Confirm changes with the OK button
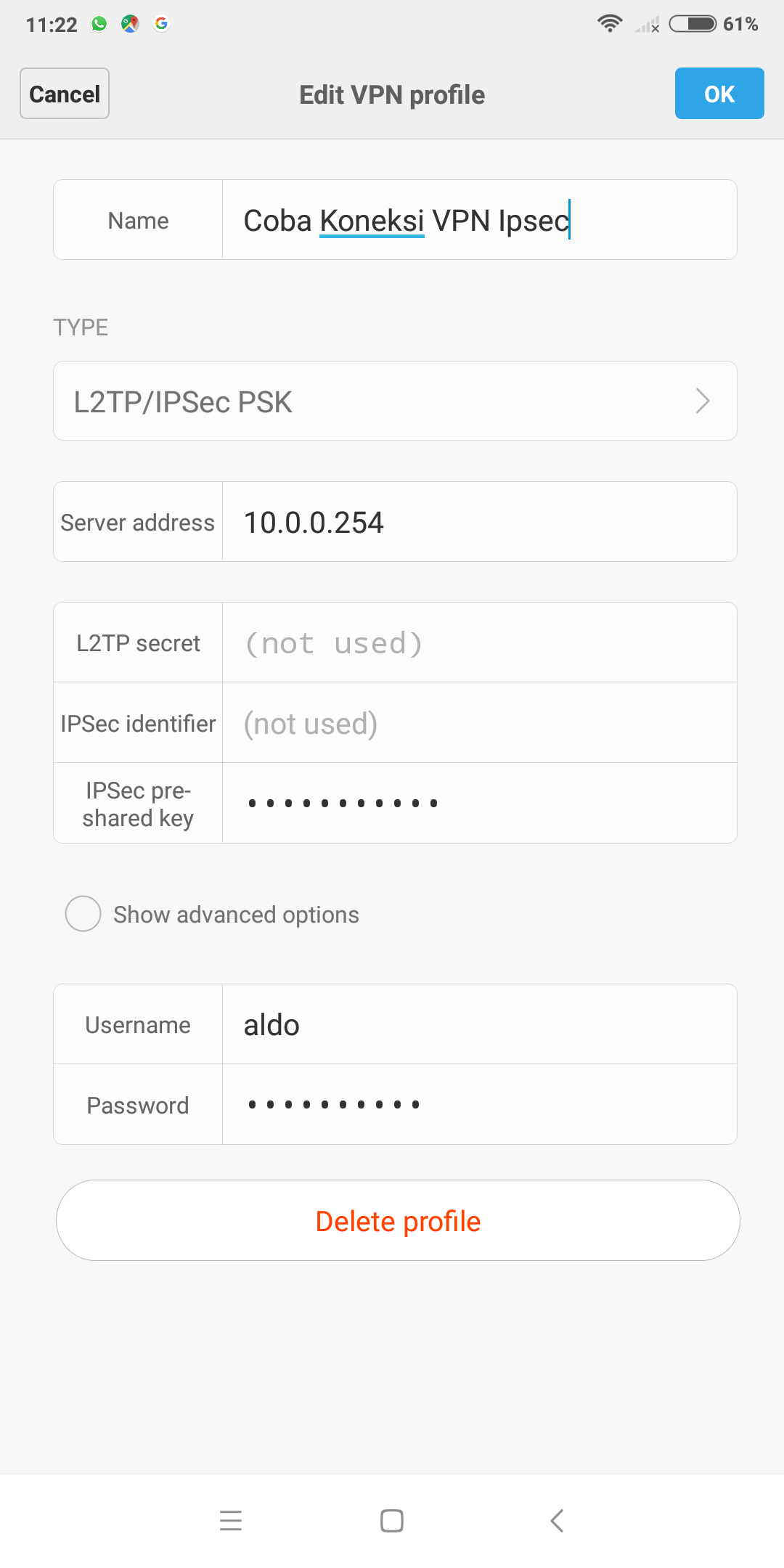 pos(719,94)
